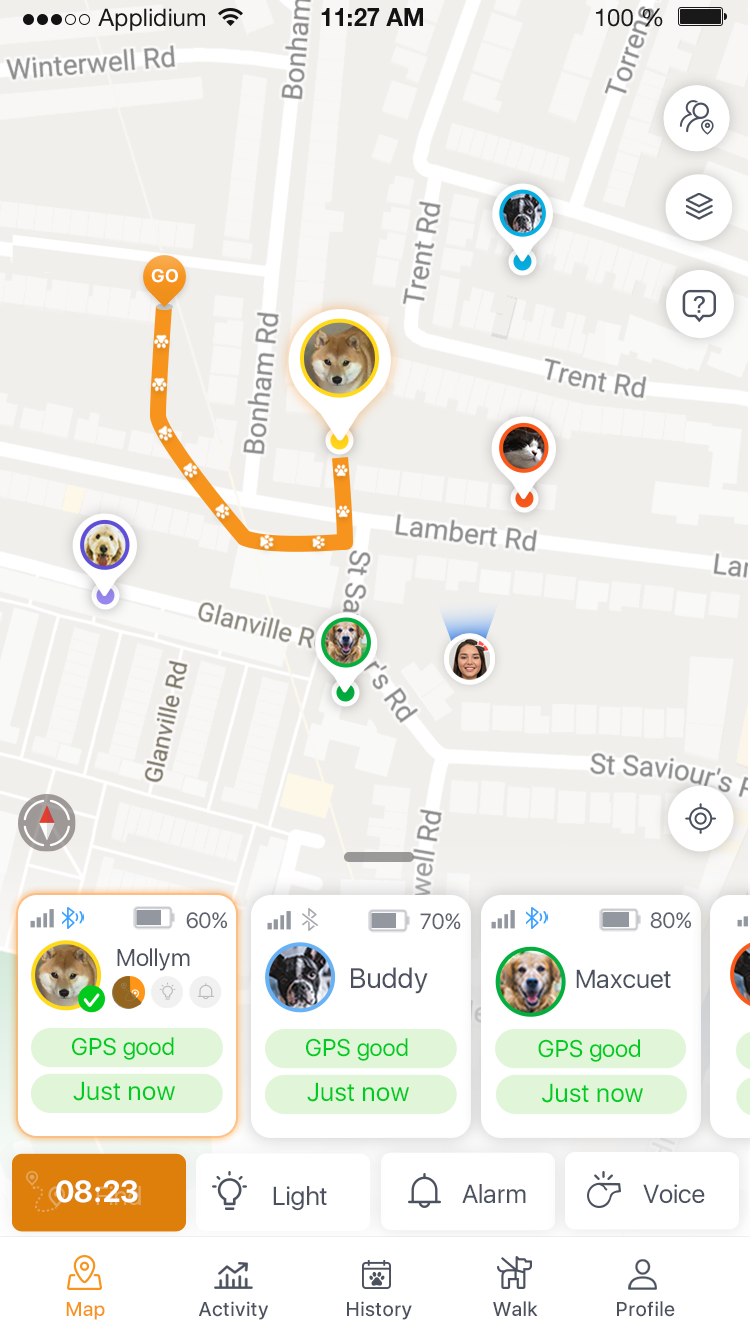The height and width of the screenshot is (1334, 750).
Task: Open the map layers selector
Action: [x=699, y=207]
